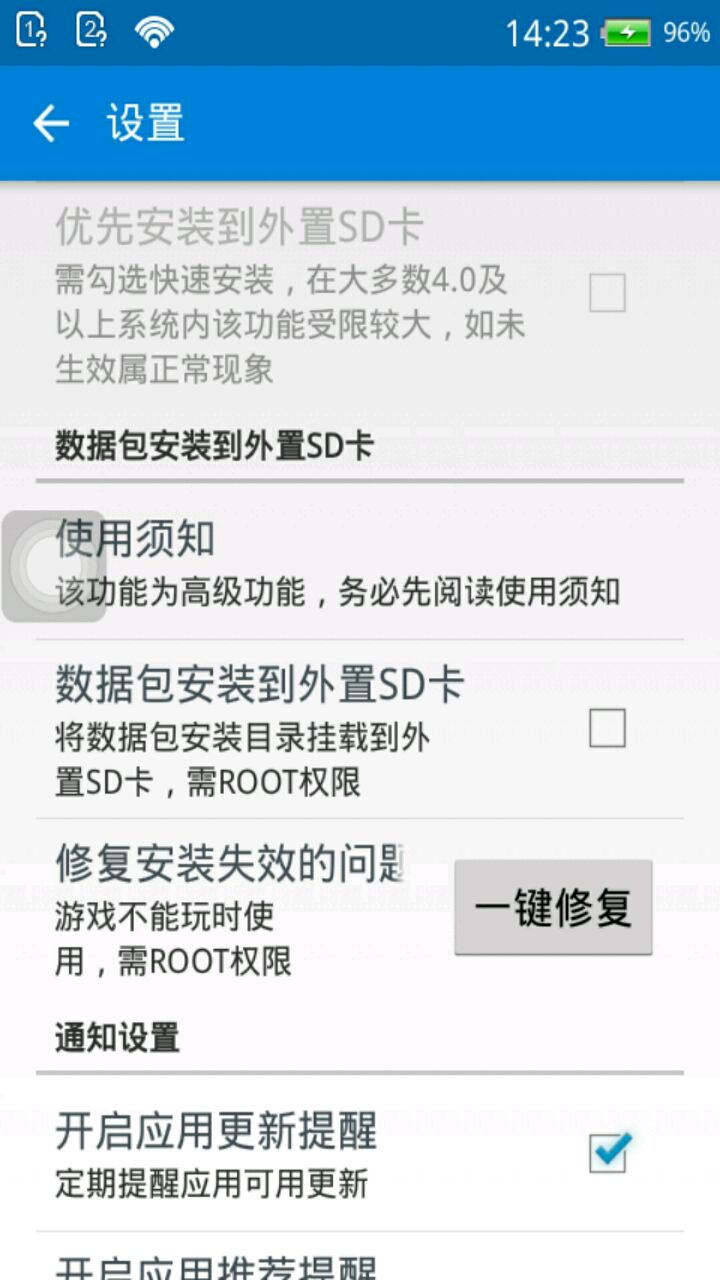Enable 数据包安装到外置SD卡 checkbox

point(607,729)
